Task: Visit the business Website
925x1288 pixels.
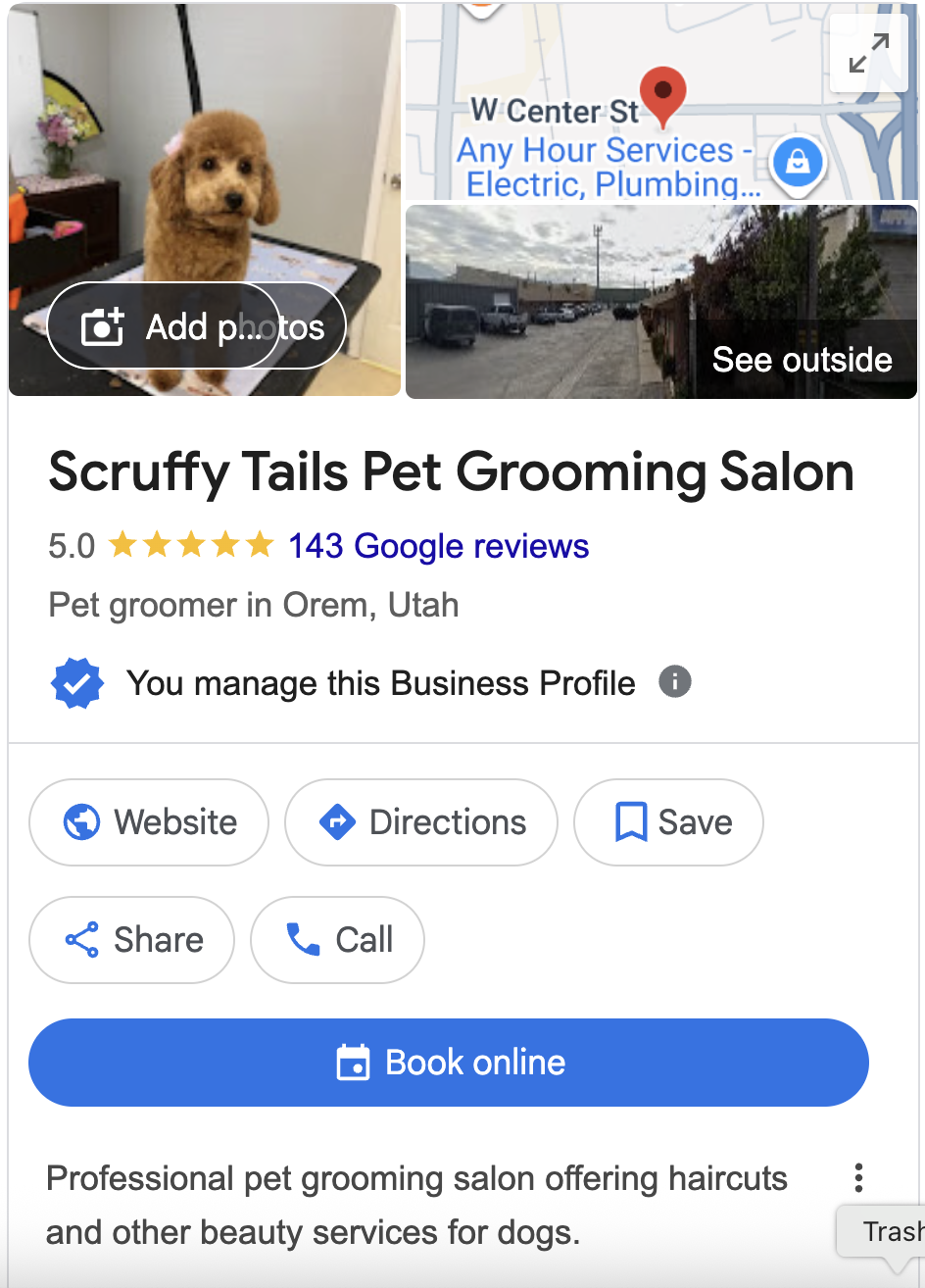Action: pyautogui.click(x=149, y=822)
